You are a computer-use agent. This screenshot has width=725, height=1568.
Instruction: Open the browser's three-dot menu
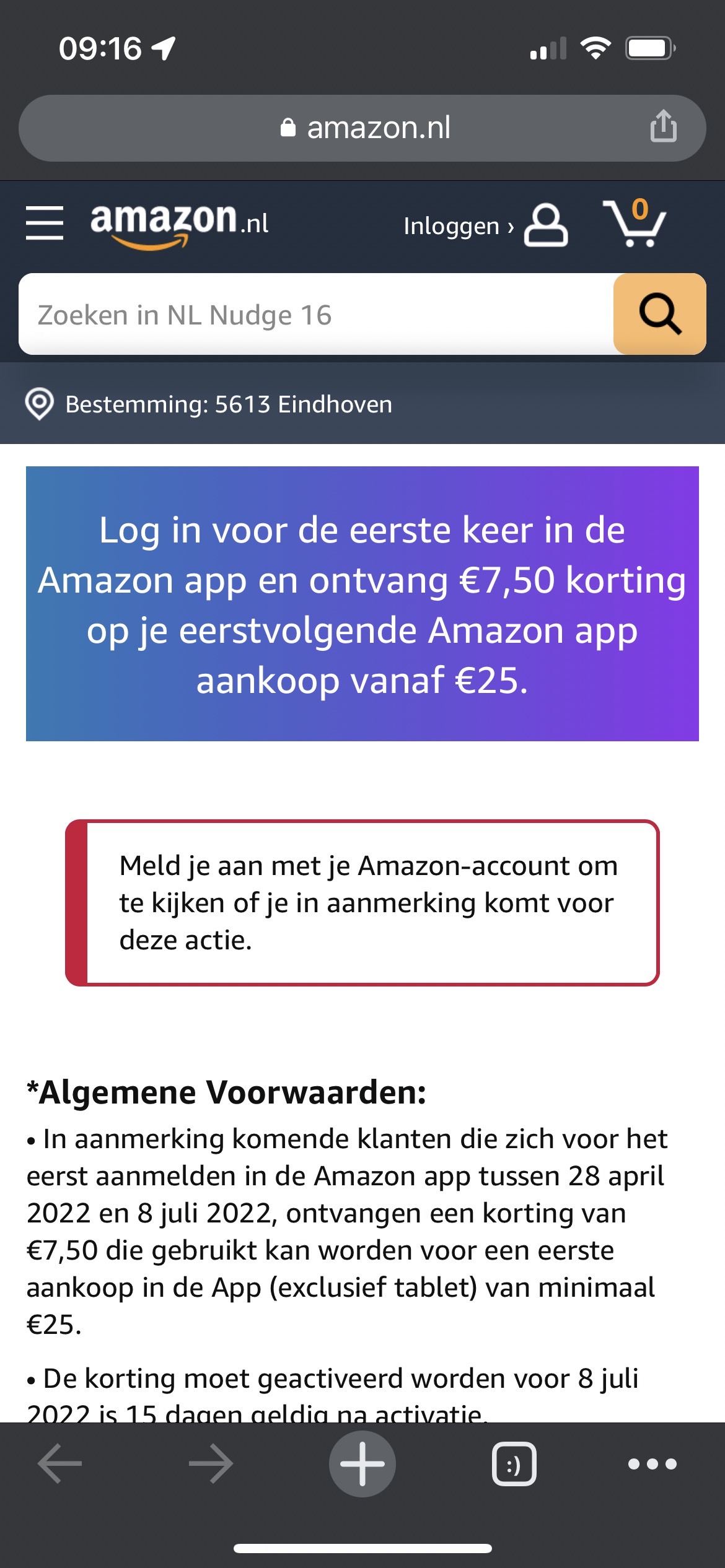click(652, 1464)
